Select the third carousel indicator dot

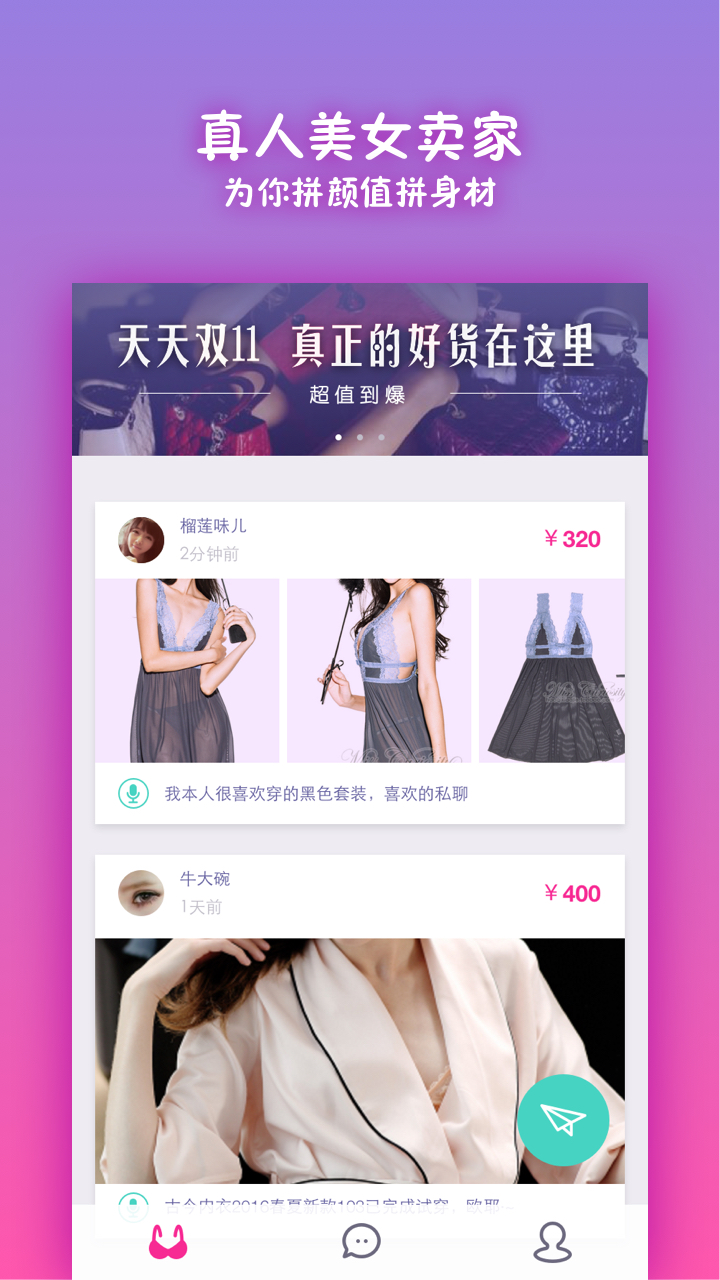tap(381, 437)
